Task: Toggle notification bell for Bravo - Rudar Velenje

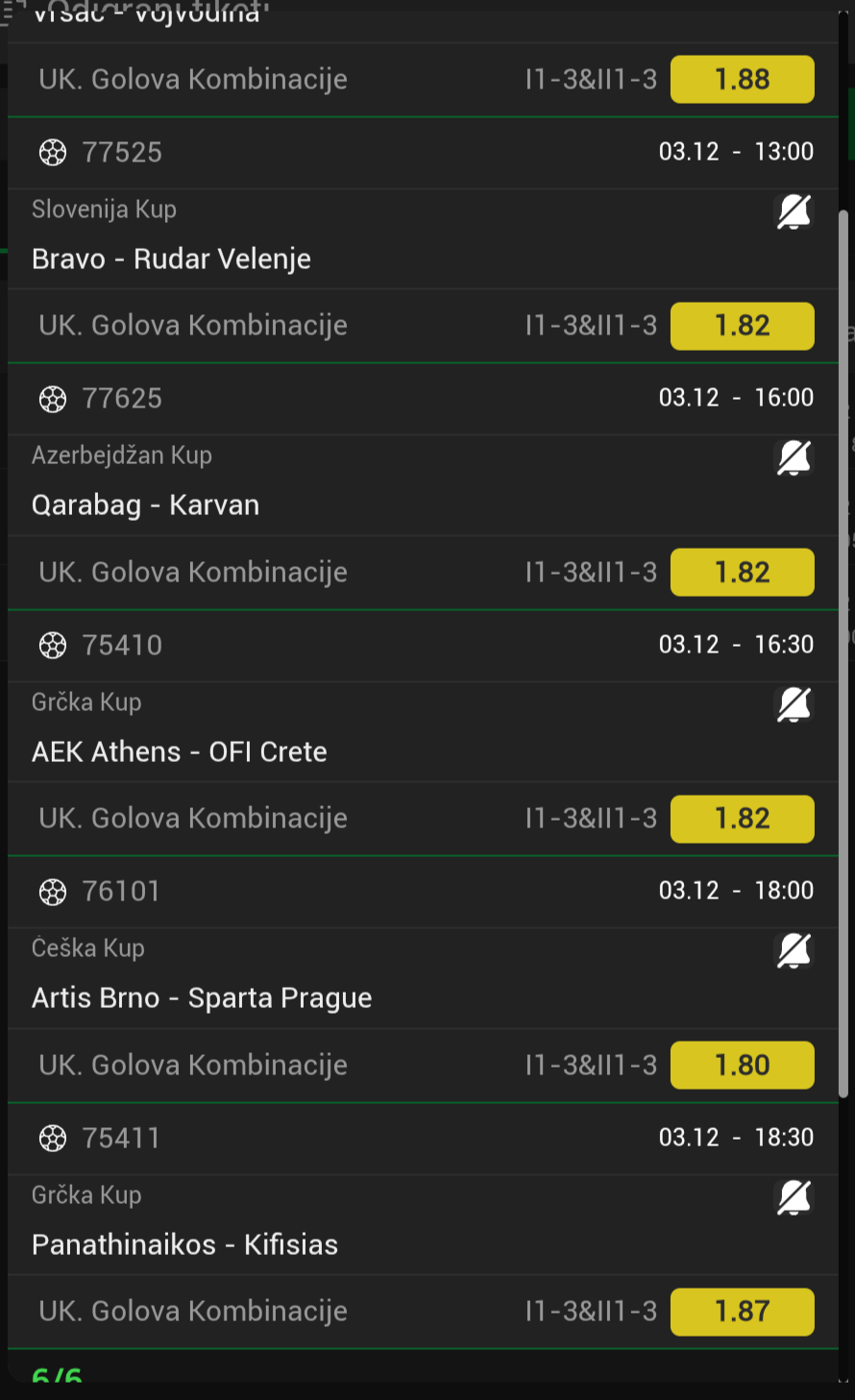Action: tap(794, 212)
